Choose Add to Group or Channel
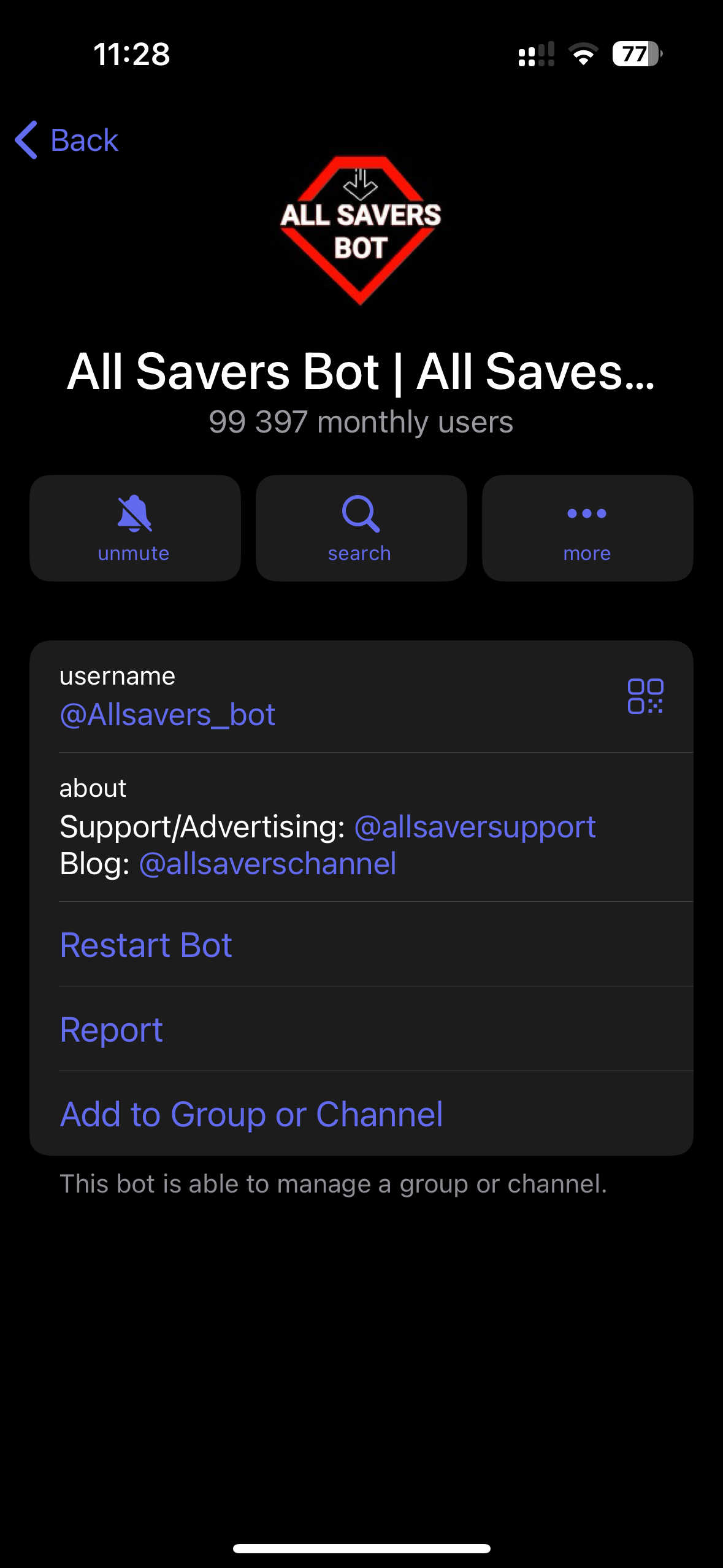This screenshot has width=723, height=1568. point(251,1114)
